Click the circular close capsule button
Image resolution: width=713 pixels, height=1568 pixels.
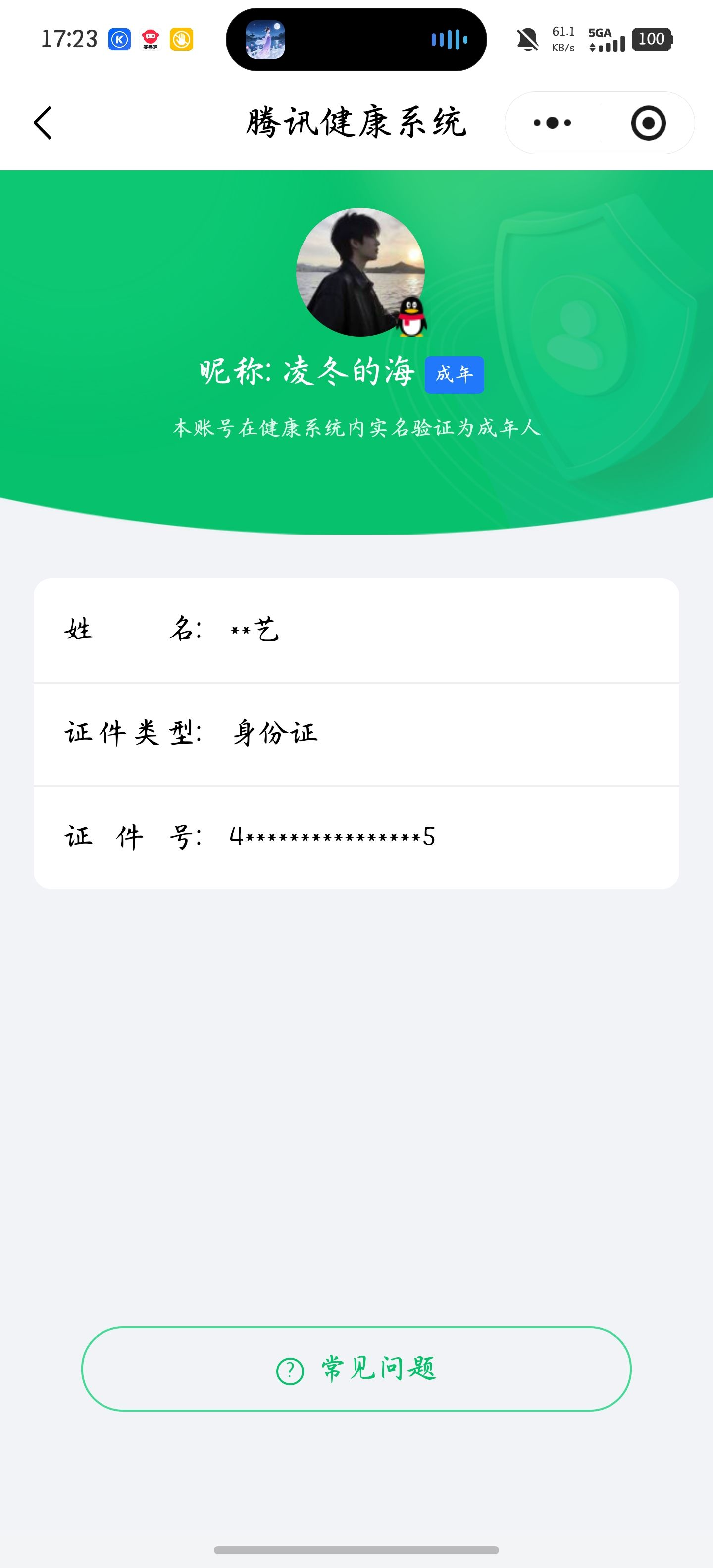[648, 124]
